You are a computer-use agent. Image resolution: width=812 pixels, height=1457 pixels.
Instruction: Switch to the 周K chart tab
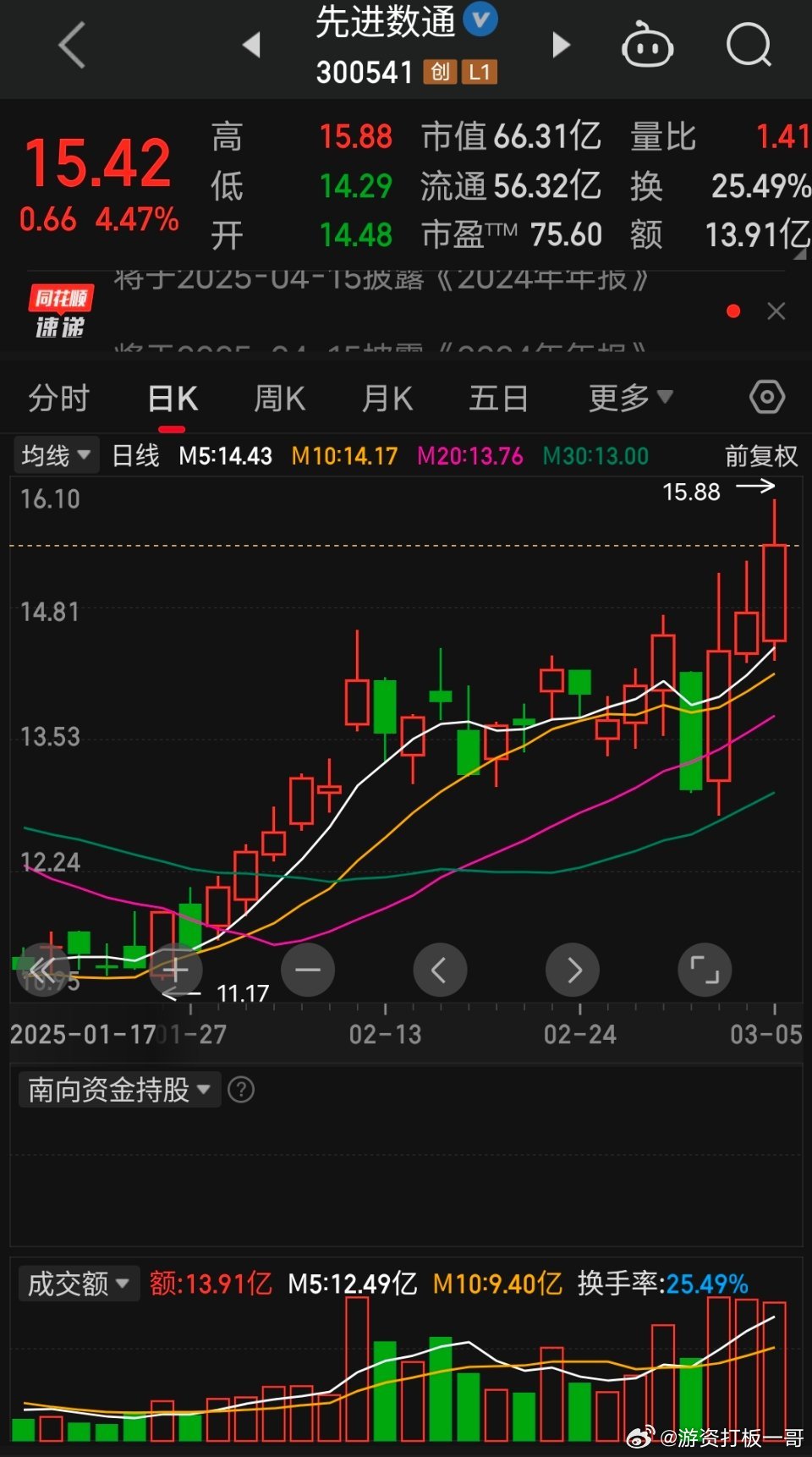click(279, 398)
